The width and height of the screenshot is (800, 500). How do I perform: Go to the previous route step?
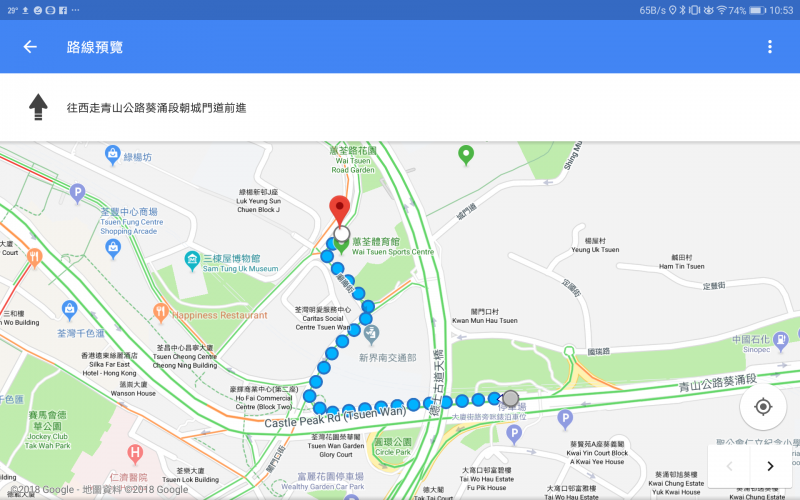(x=729, y=466)
